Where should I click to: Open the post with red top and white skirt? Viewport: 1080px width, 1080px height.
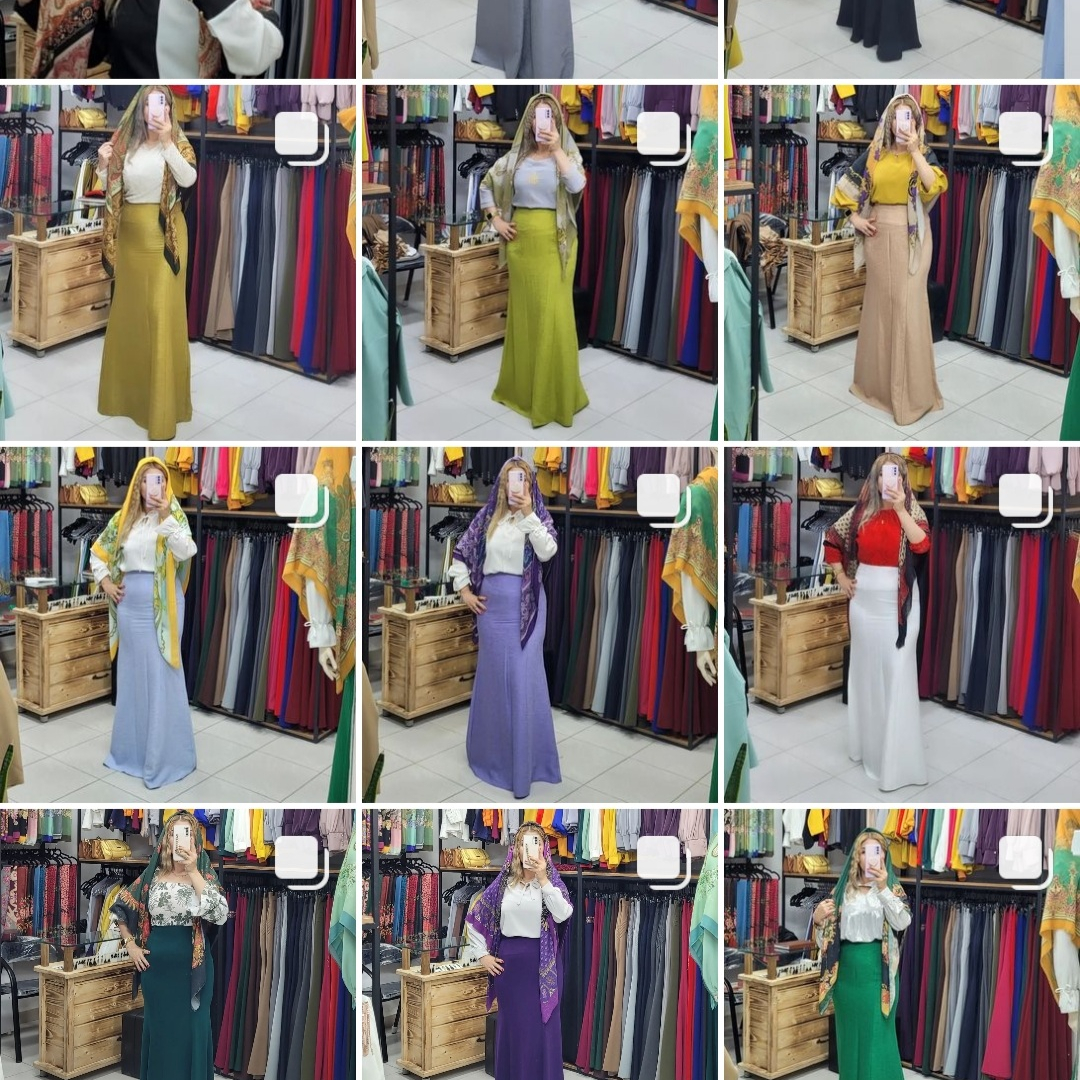[902, 624]
